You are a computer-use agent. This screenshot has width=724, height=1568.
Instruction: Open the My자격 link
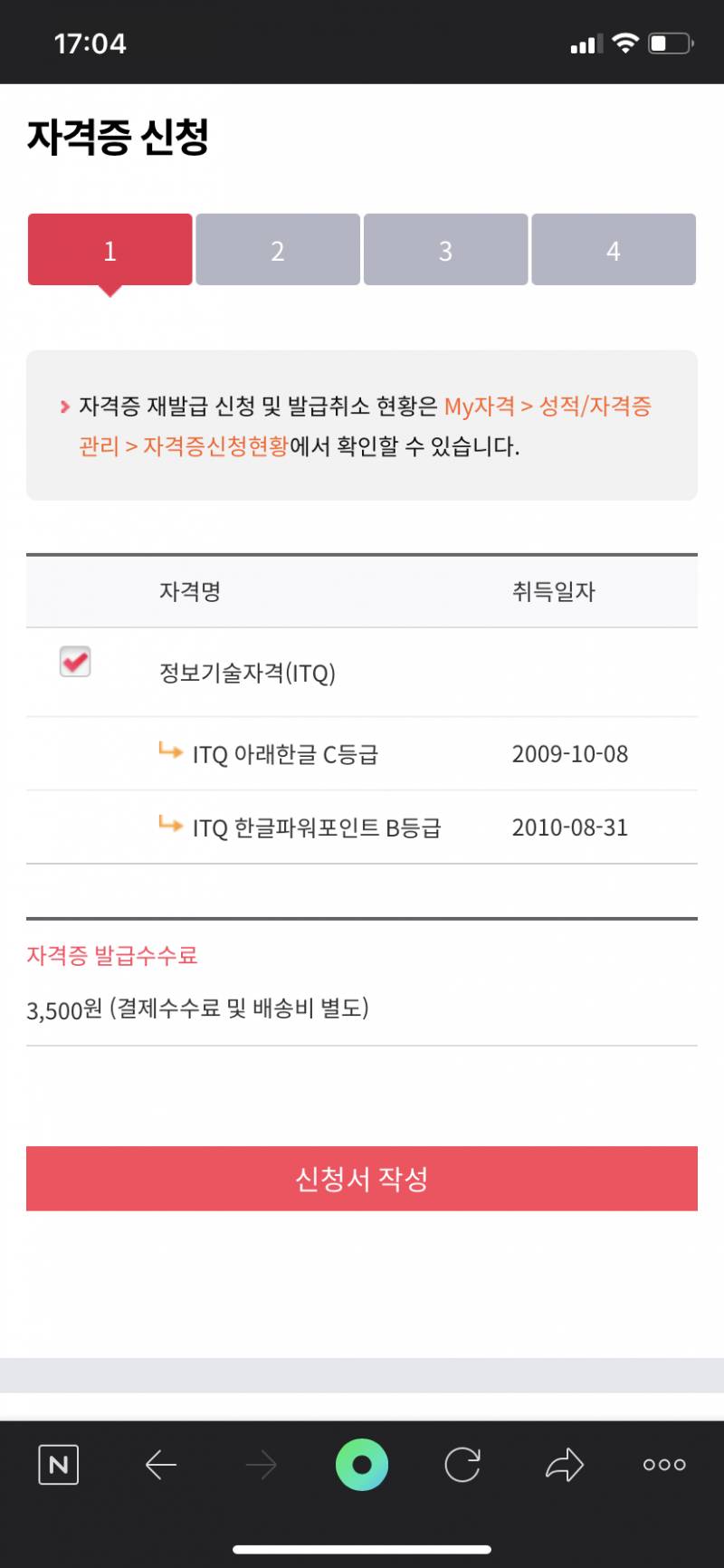[x=475, y=406]
